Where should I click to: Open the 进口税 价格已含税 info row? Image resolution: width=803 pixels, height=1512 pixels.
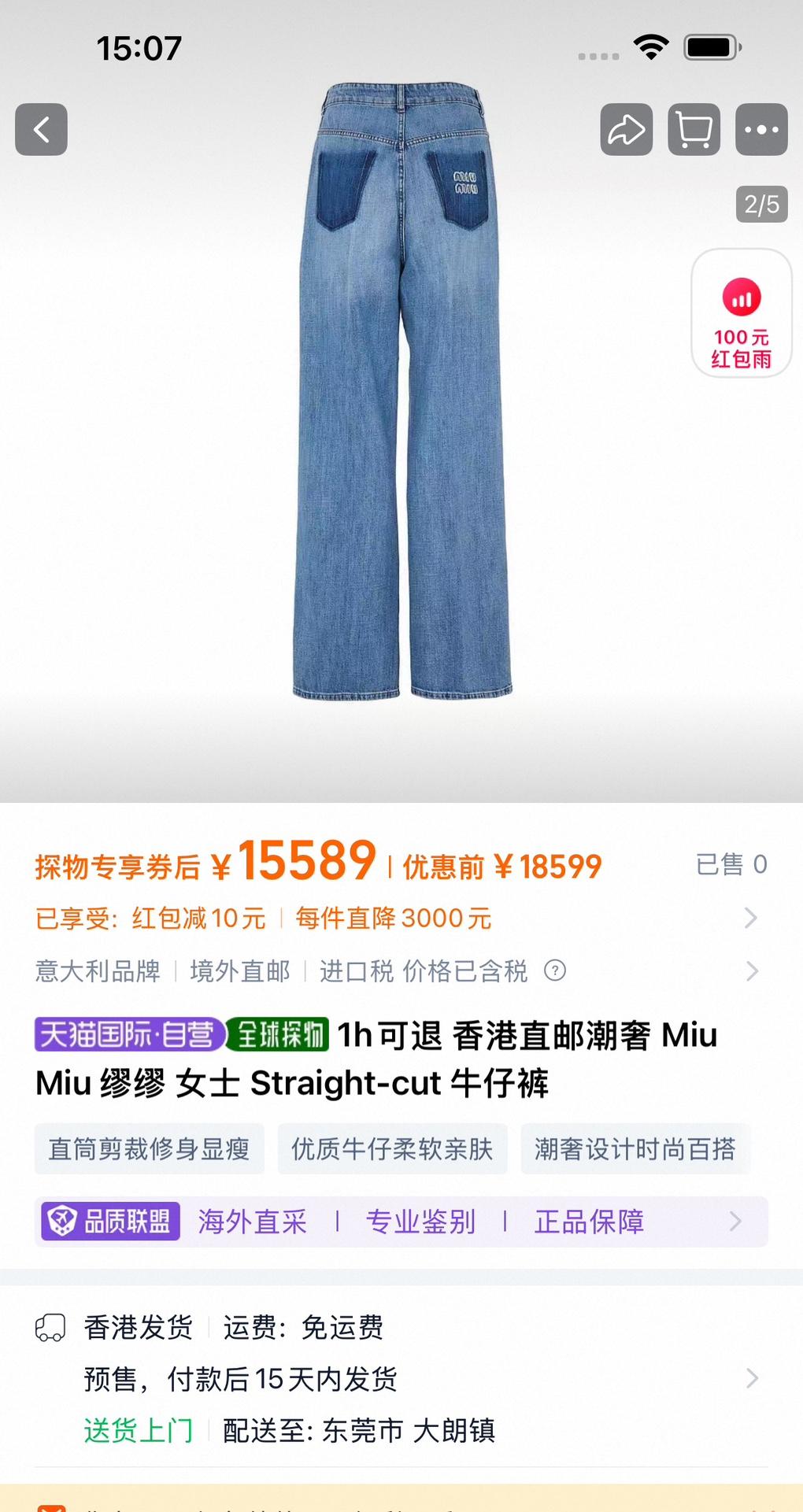(x=750, y=971)
